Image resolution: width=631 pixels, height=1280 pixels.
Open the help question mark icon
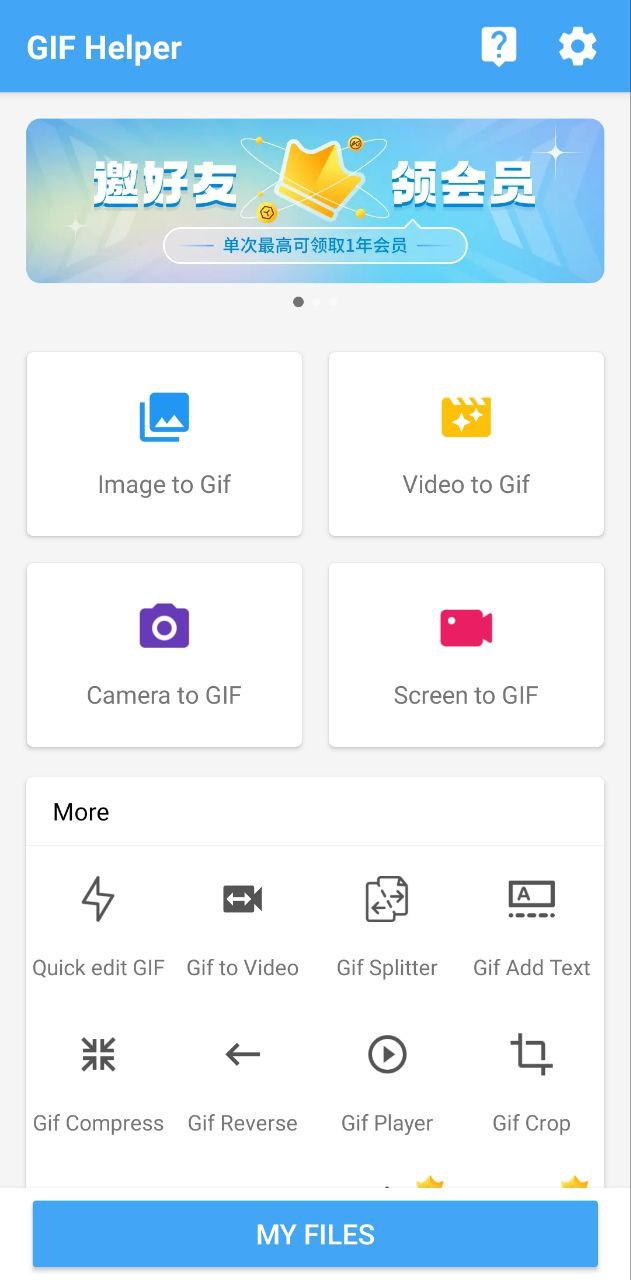[498, 47]
